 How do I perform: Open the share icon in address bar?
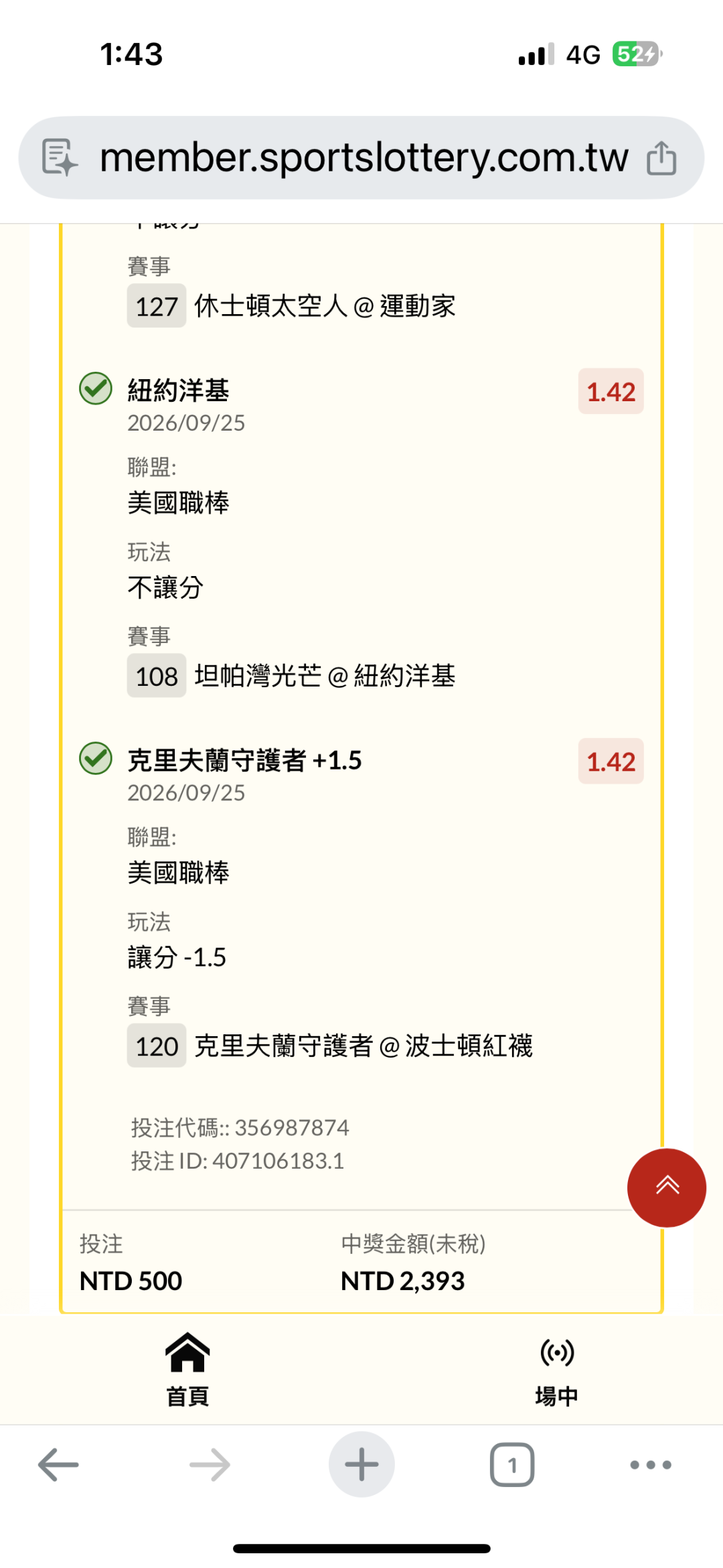[661, 158]
